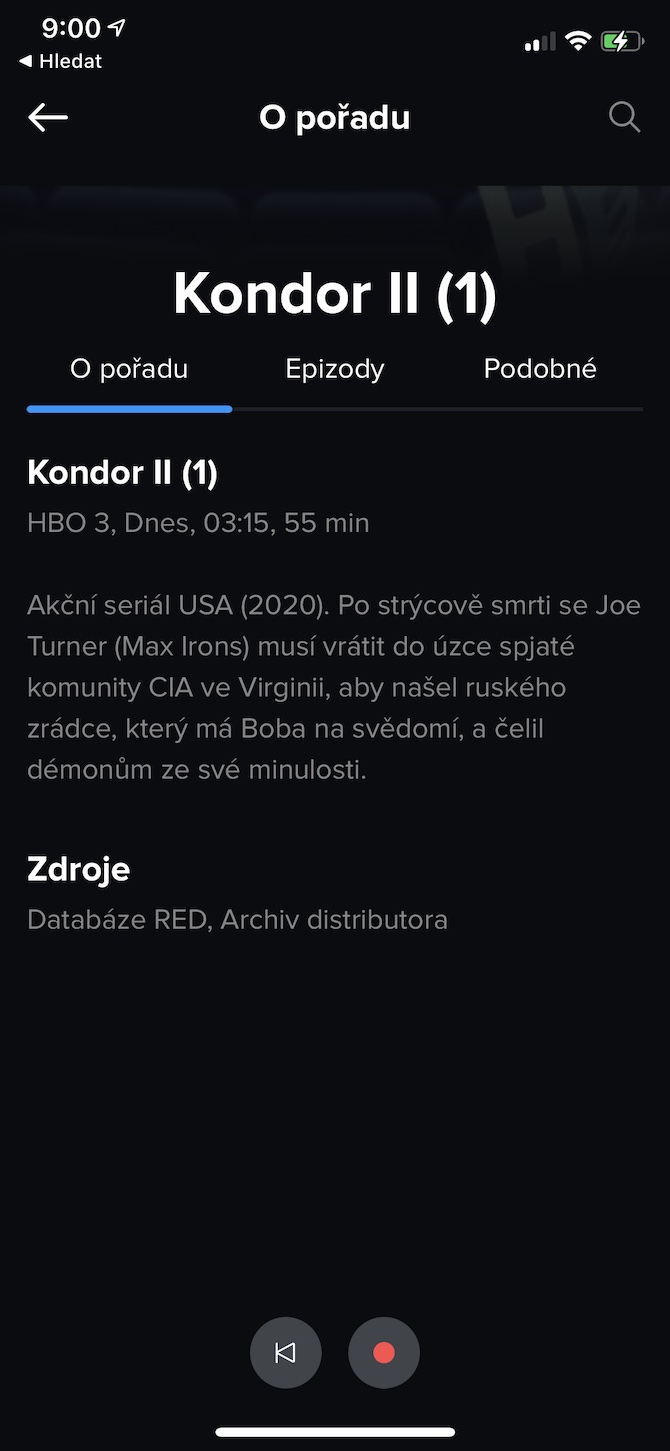The height and width of the screenshot is (1451, 670).
Task: Go back using the arrow icon
Action: 48,118
